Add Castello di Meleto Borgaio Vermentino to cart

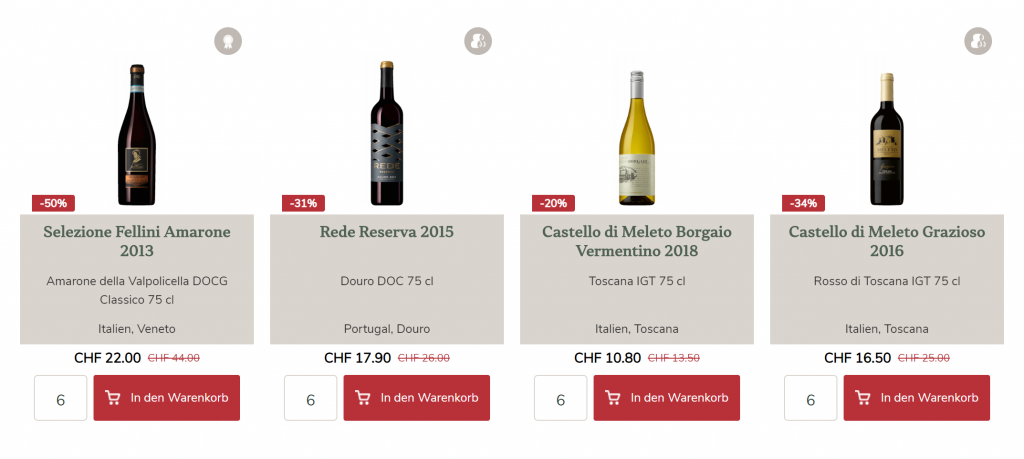(x=666, y=398)
